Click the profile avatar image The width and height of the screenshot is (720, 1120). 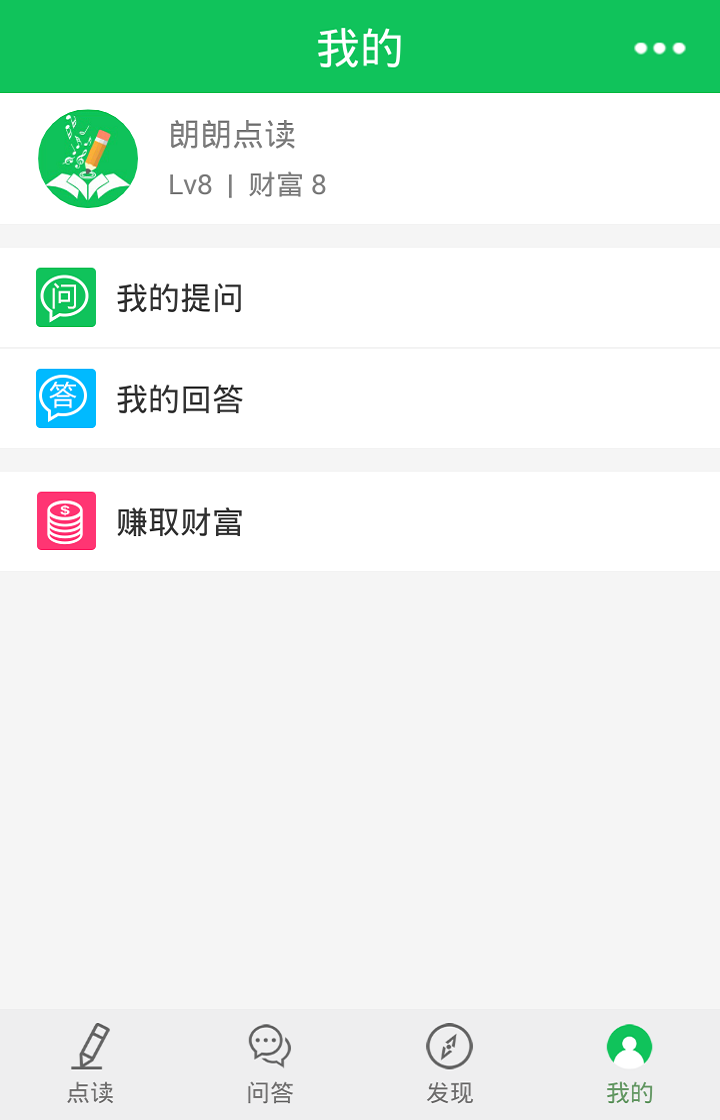pyautogui.click(x=87, y=158)
